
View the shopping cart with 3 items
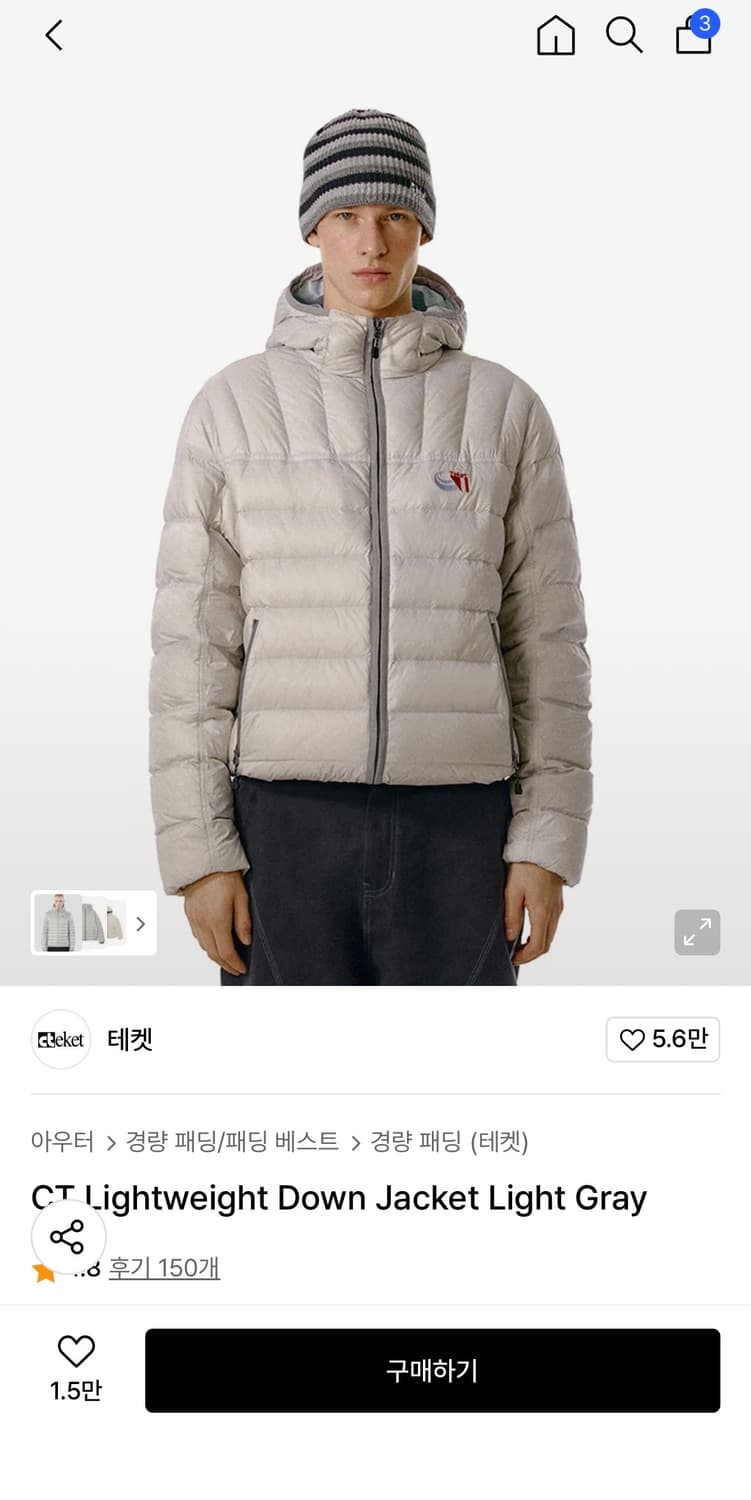click(x=693, y=36)
